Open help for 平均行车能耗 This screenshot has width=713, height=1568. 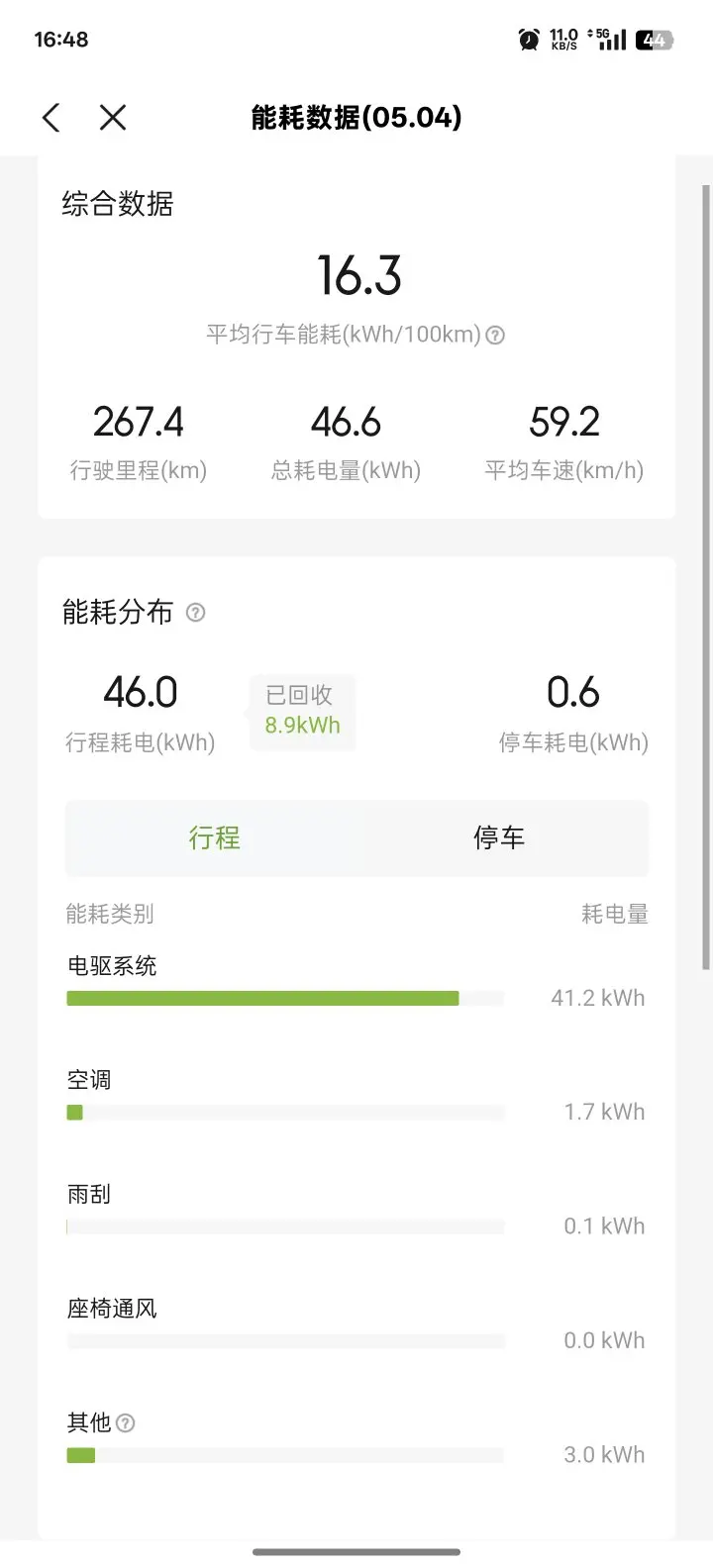coord(496,336)
